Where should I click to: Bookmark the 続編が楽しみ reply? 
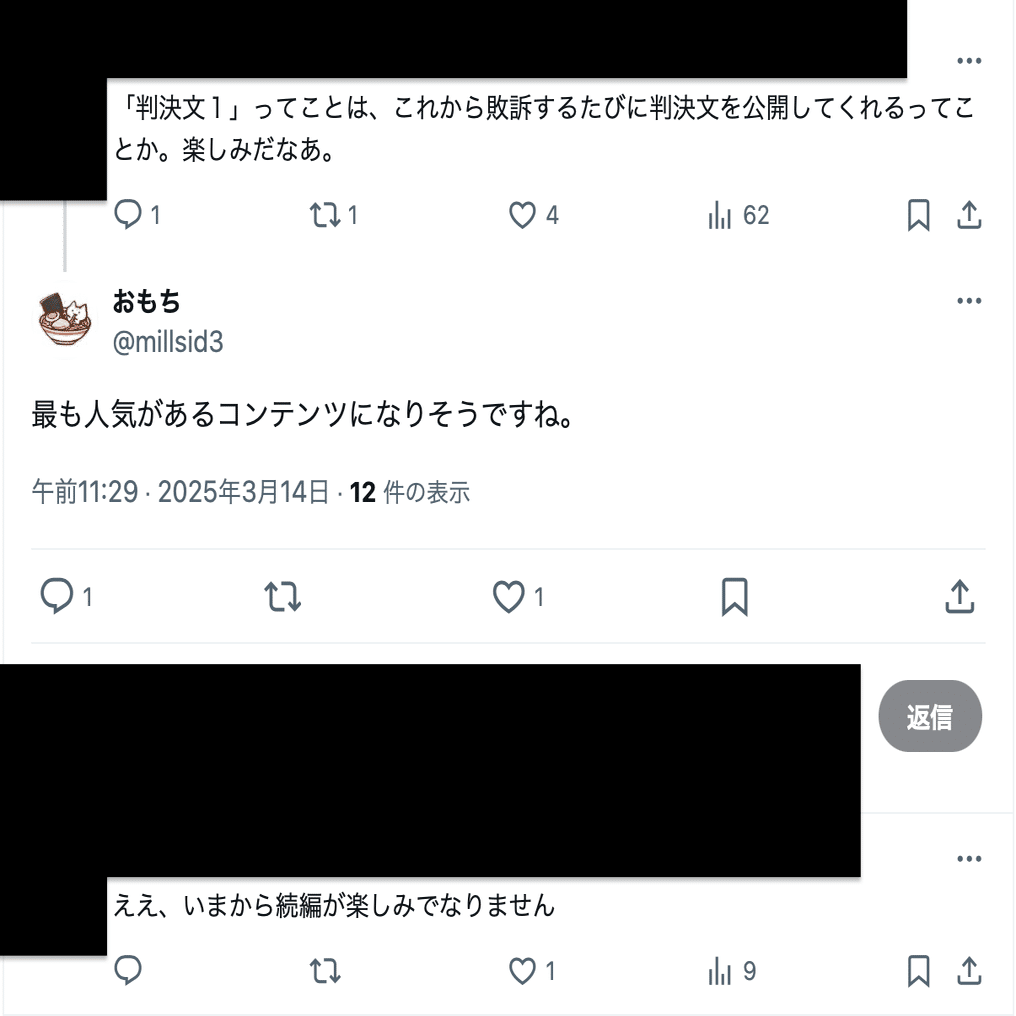918,971
